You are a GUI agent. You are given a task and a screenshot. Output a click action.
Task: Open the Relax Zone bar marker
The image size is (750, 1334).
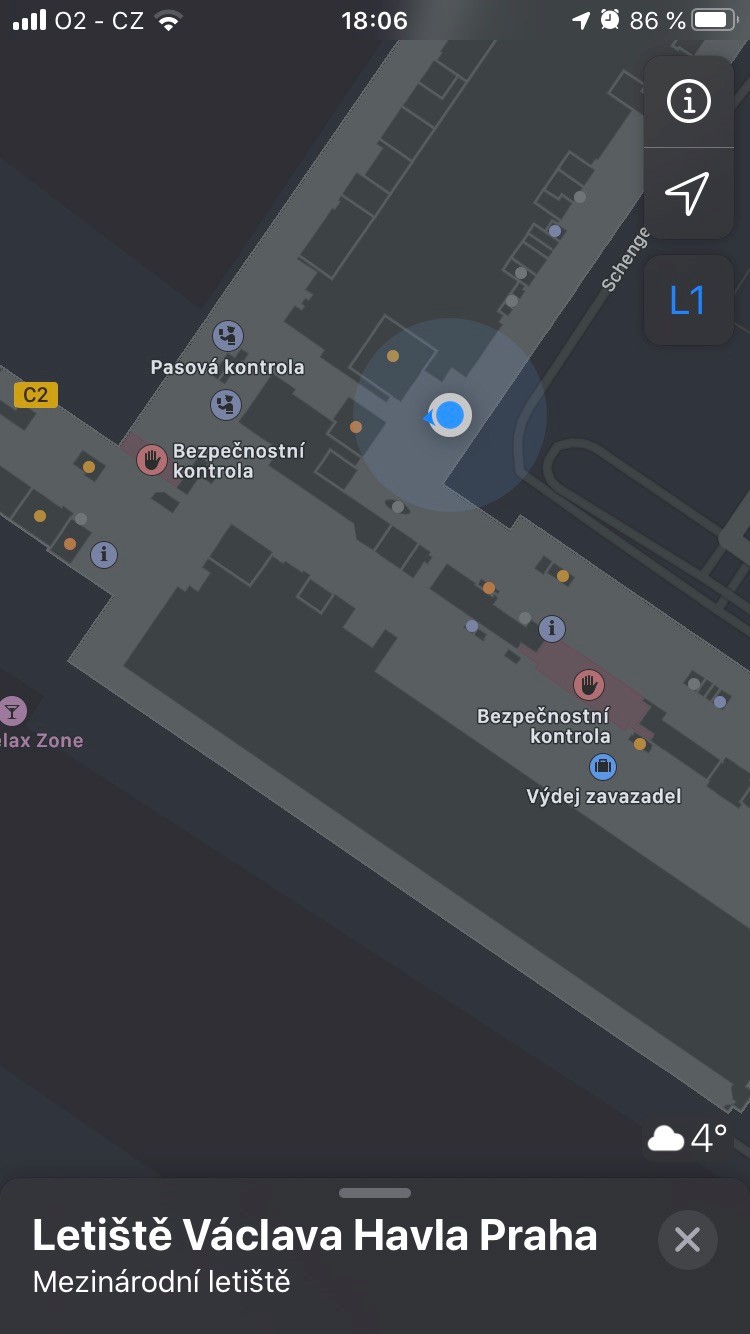(12, 711)
